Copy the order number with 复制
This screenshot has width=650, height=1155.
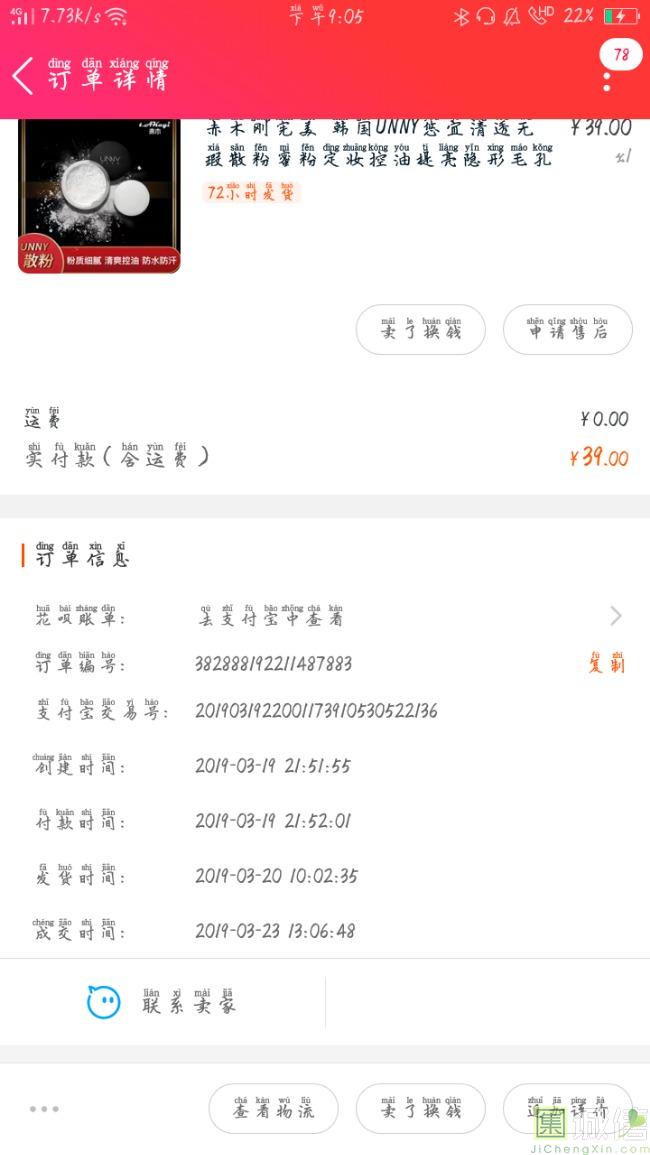click(607, 662)
